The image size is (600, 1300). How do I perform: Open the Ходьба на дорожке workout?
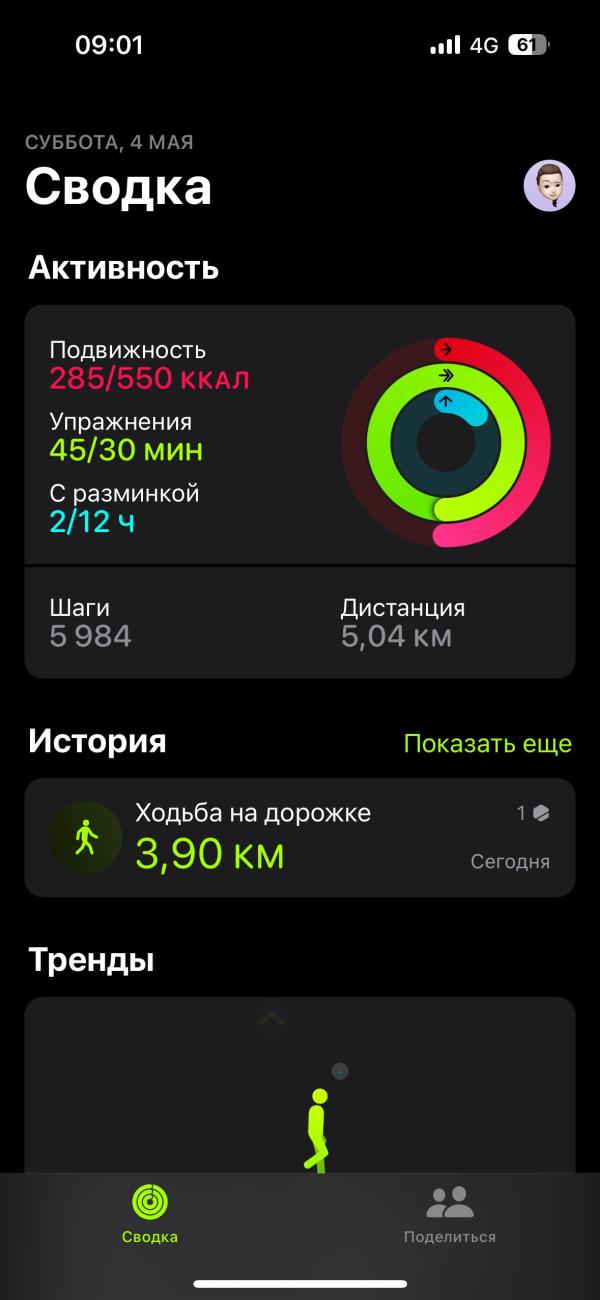(300, 838)
